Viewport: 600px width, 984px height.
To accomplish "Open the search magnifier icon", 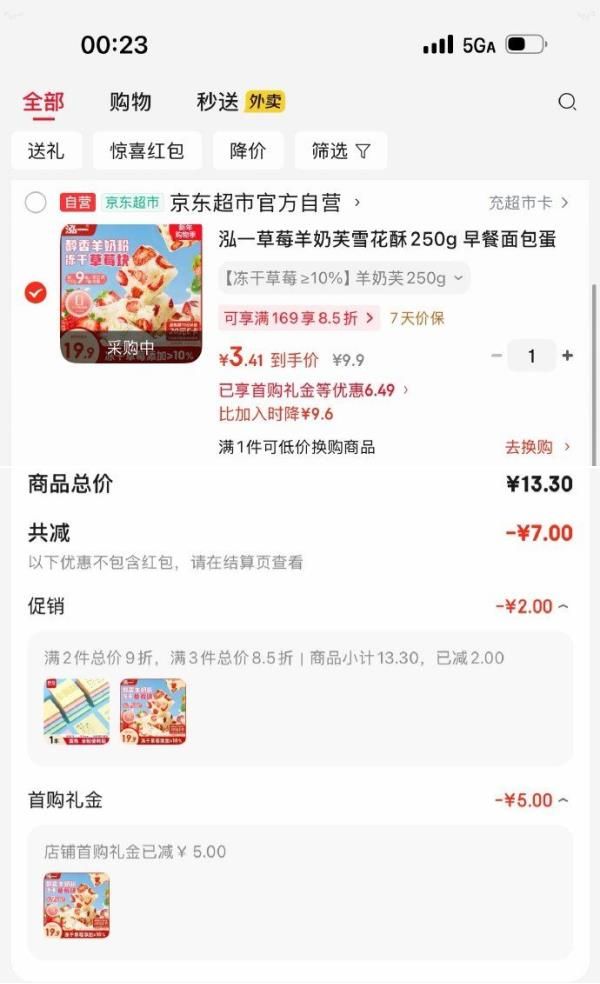I will pos(567,102).
